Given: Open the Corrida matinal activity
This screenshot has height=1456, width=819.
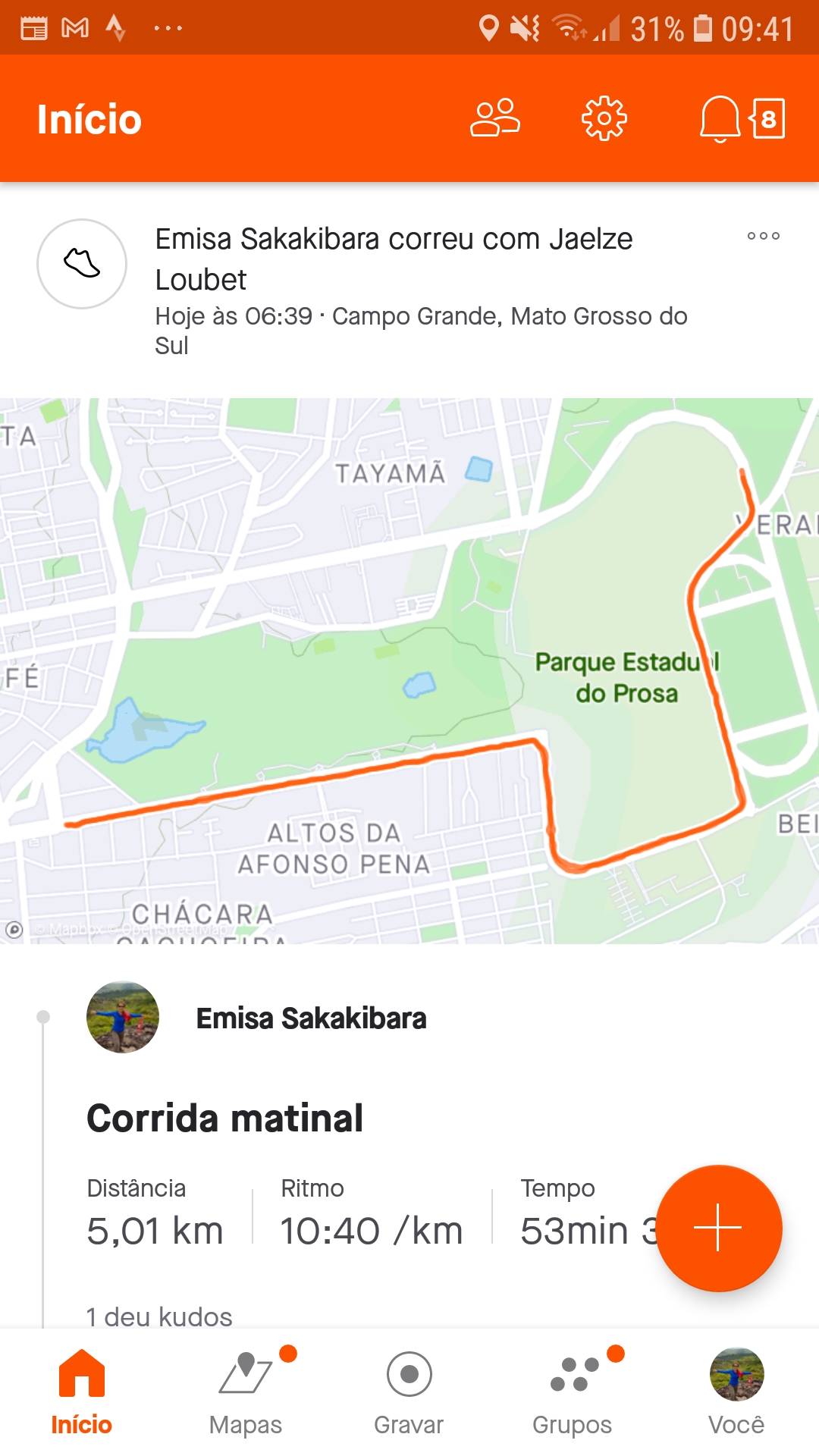Looking at the screenshot, I should (x=225, y=1118).
